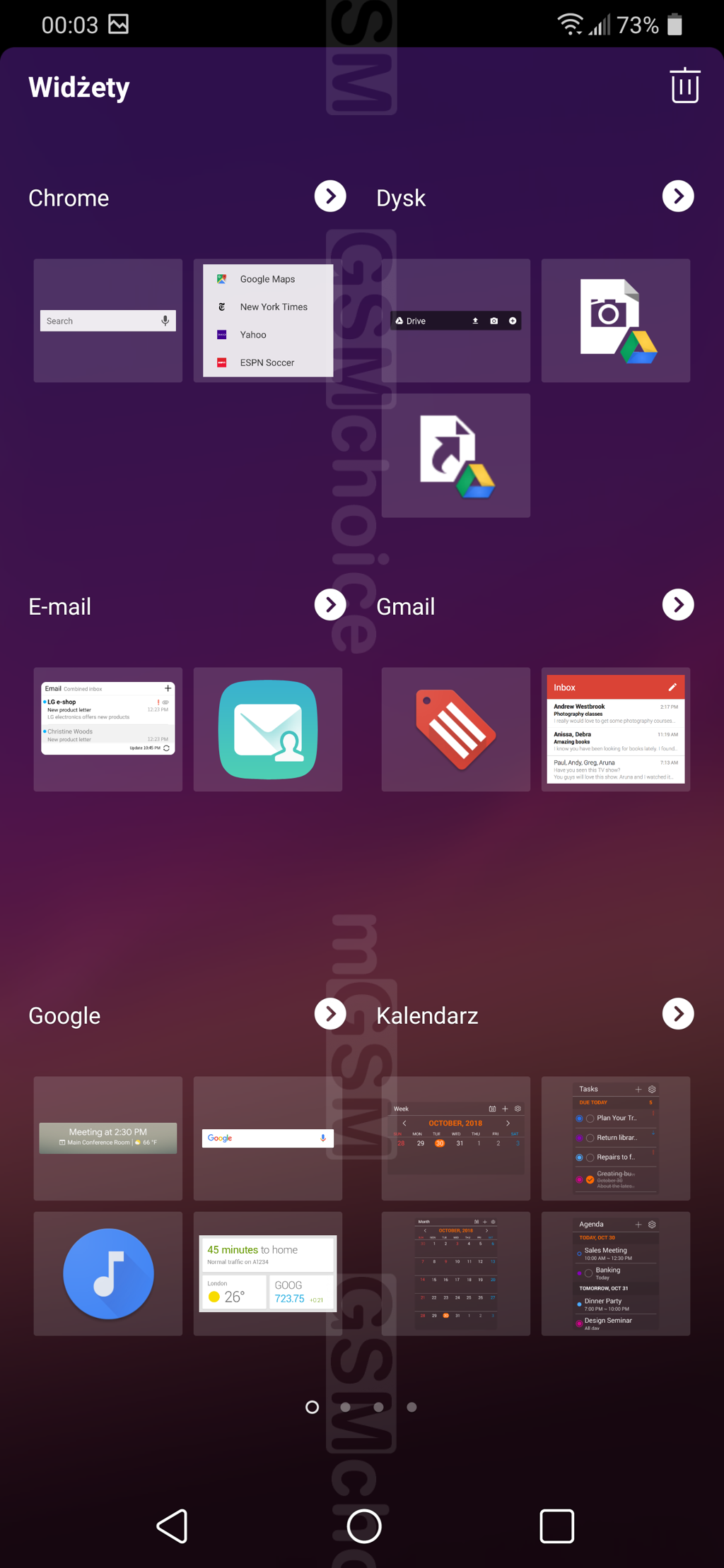Pick the Gmail Inbox widget
Screen dimensions: 724x1568
tap(616, 729)
